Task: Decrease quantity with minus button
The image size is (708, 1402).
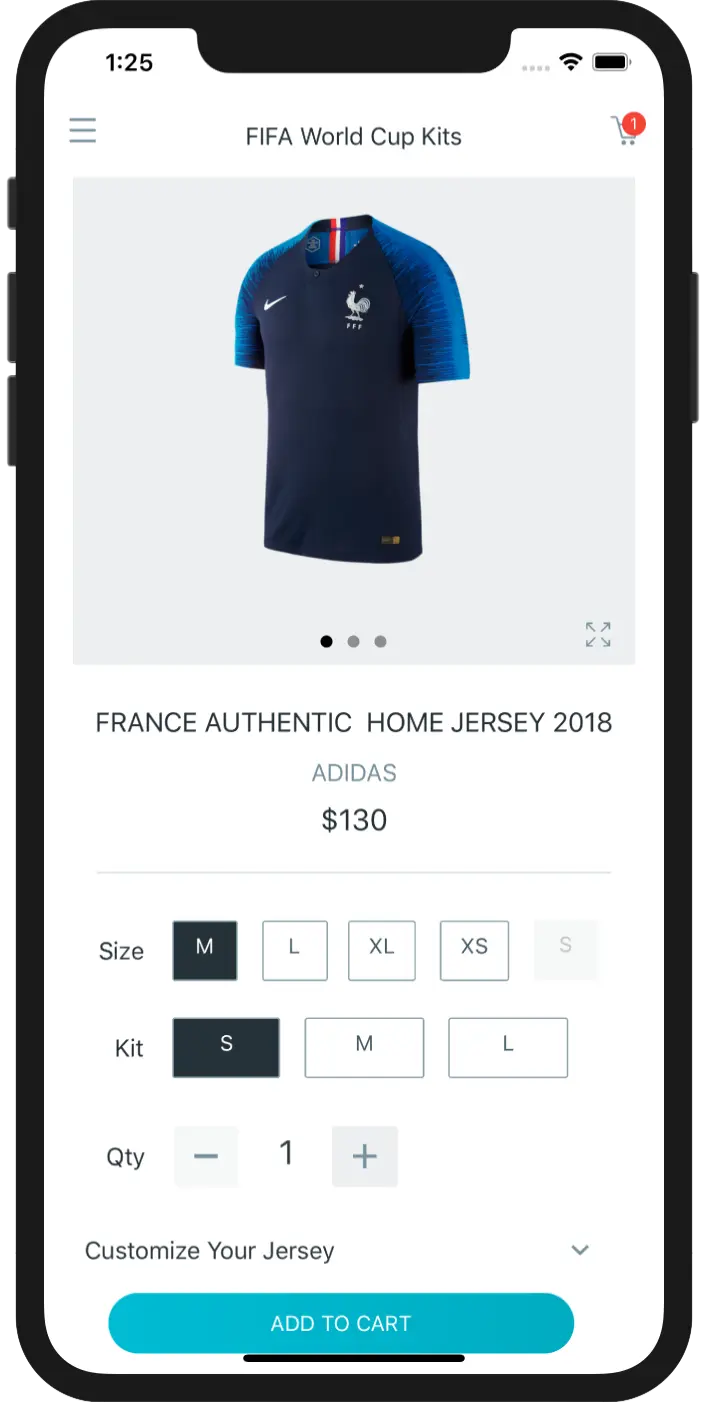Action: (206, 1157)
